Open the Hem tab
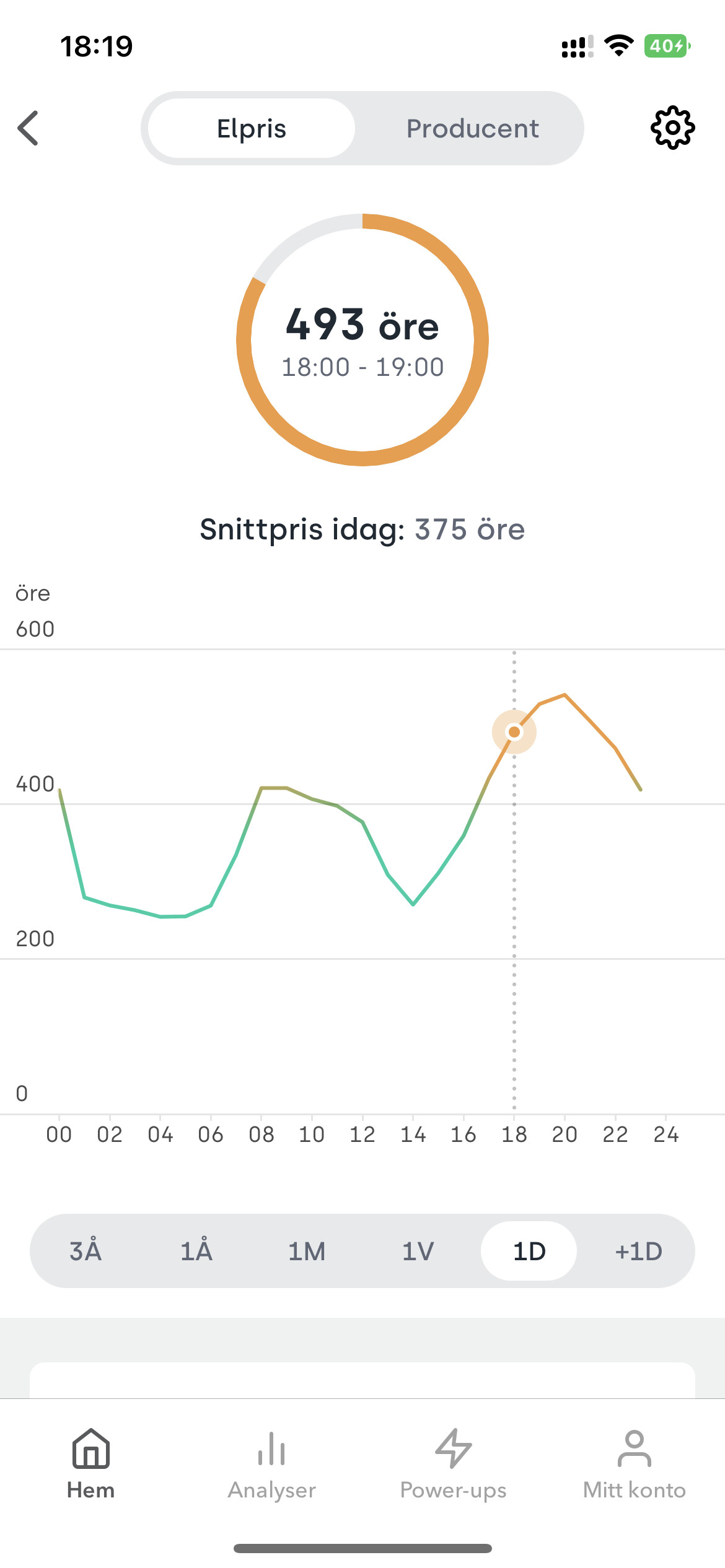 91,1464
